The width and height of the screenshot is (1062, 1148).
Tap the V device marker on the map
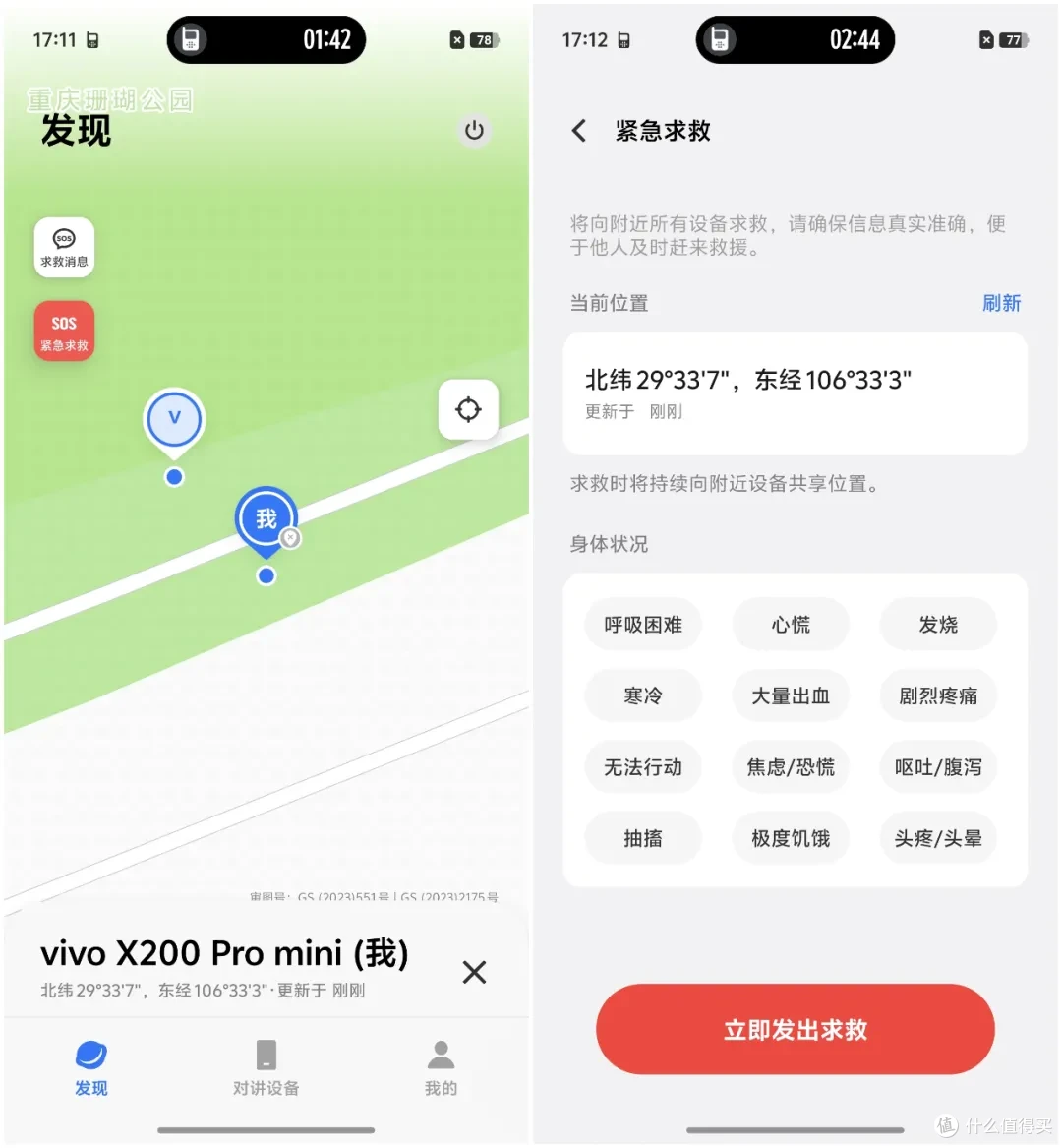(x=174, y=417)
